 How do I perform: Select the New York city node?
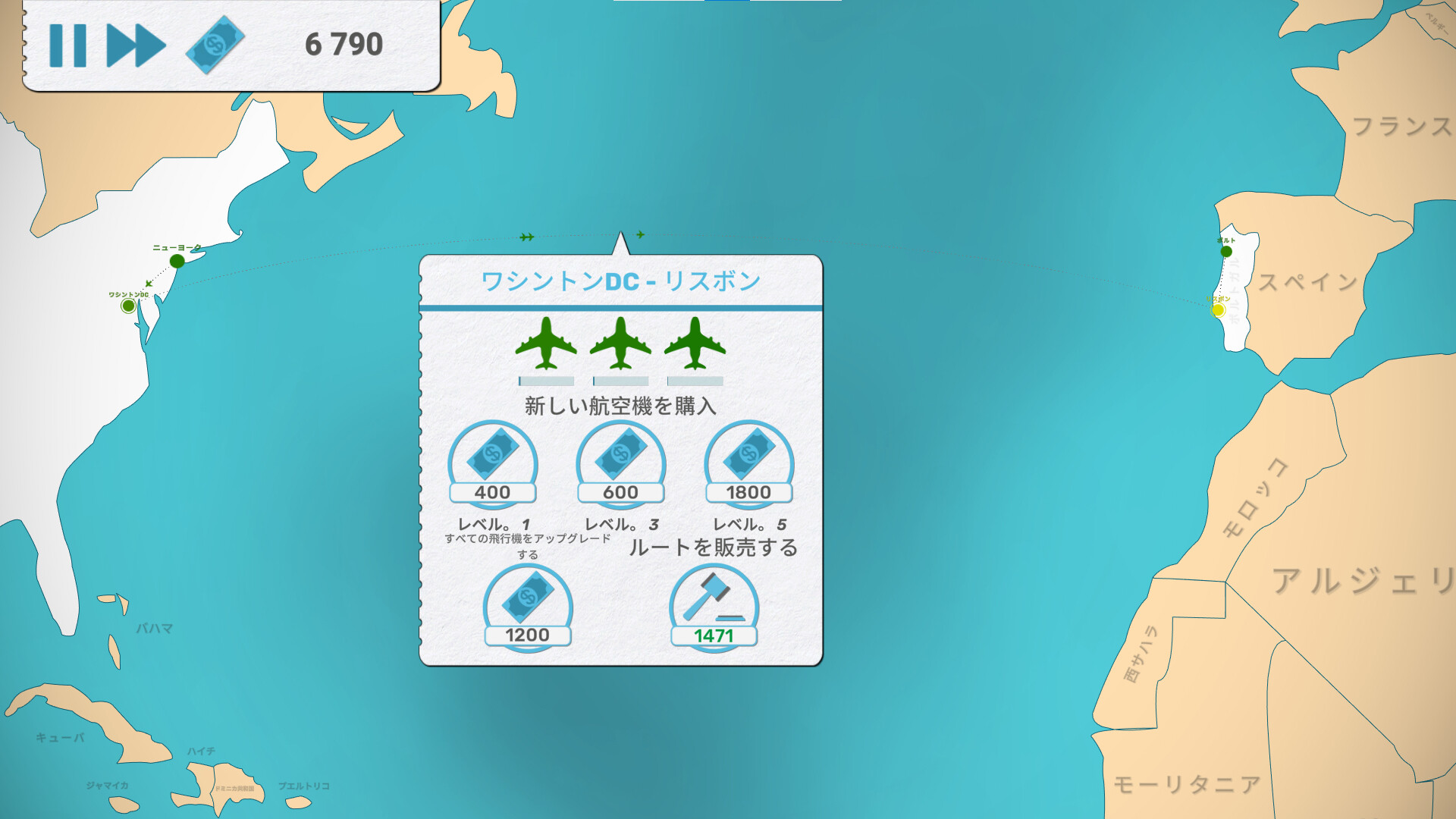tap(177, 261)
